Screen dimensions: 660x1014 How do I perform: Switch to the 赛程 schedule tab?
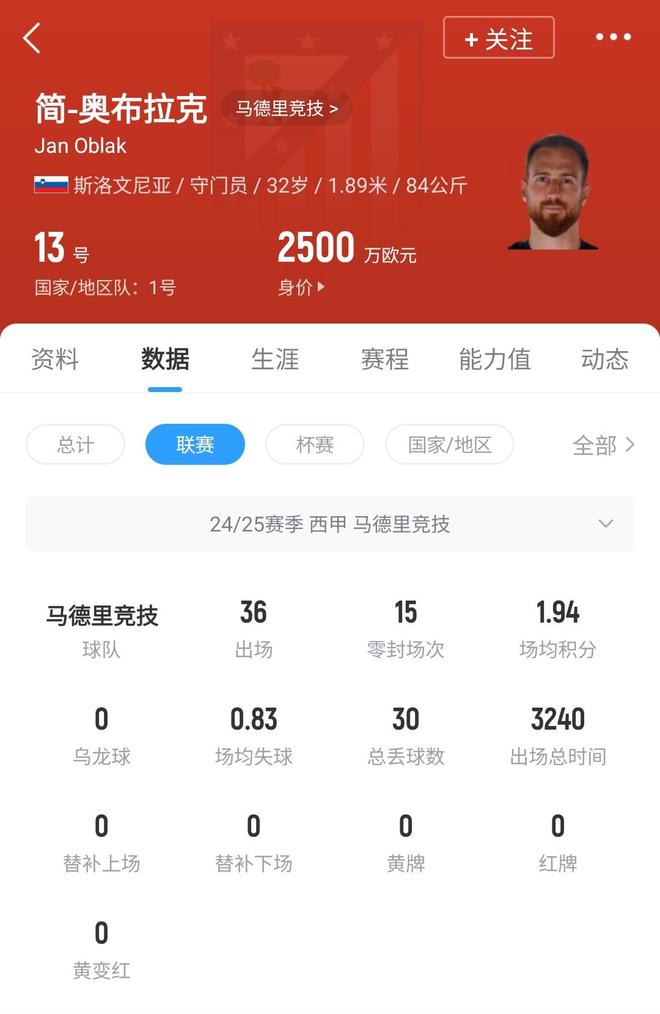[x=385, y=359]
